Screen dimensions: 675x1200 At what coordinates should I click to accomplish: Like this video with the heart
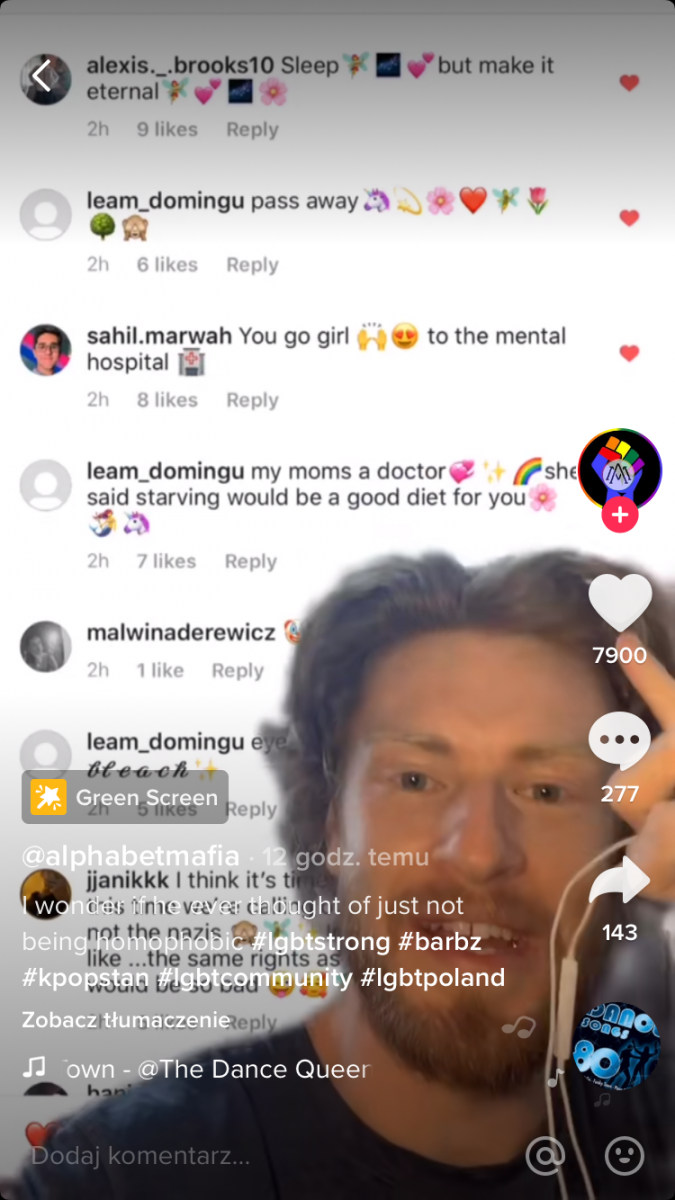point(619,603)
